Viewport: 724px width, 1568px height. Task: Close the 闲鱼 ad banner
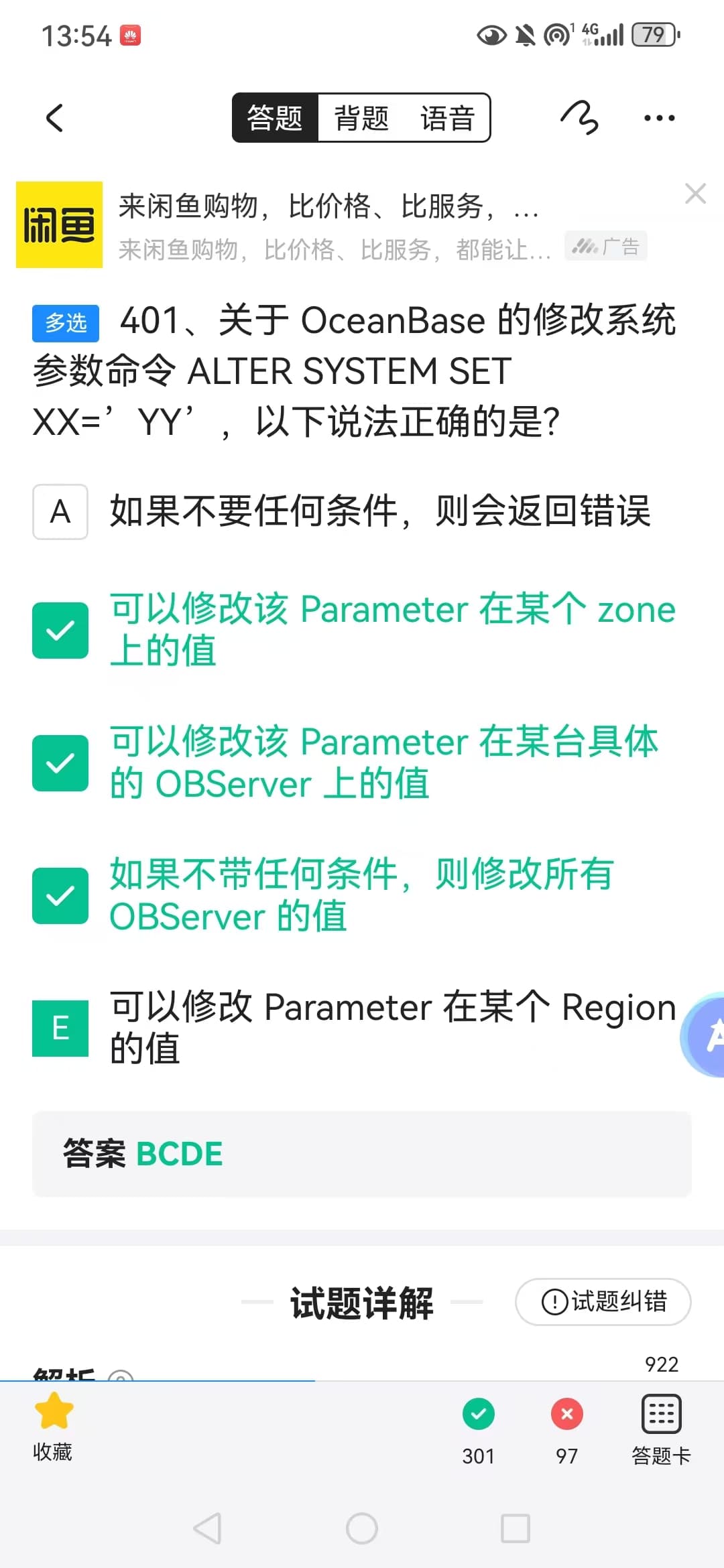point(695,194)
